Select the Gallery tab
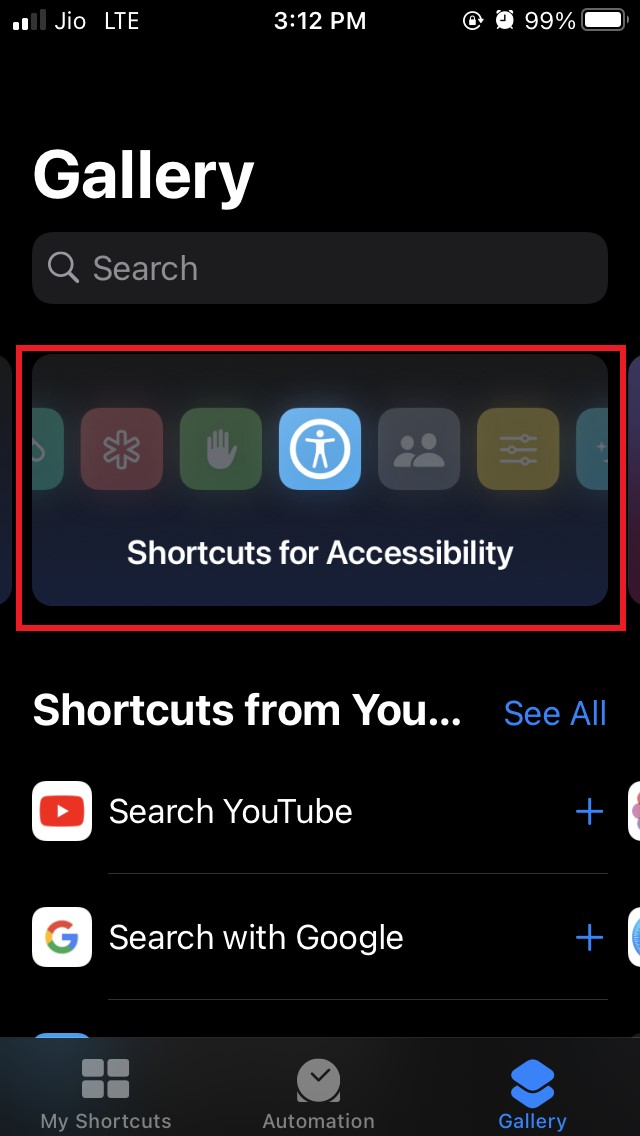Viewport: 640px width, 1136px height. pos(532,1093)
